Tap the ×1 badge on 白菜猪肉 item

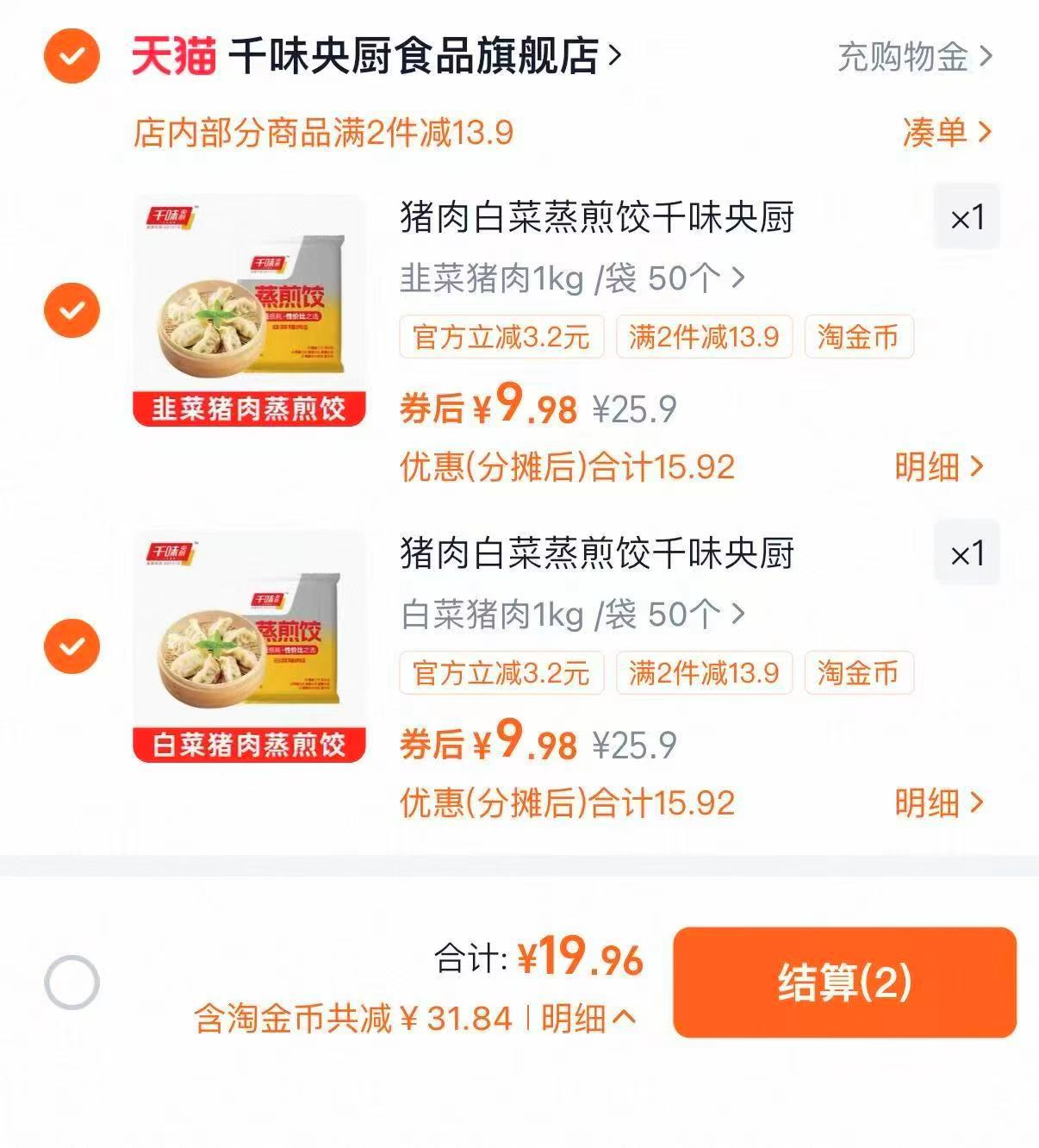(967, 554)
